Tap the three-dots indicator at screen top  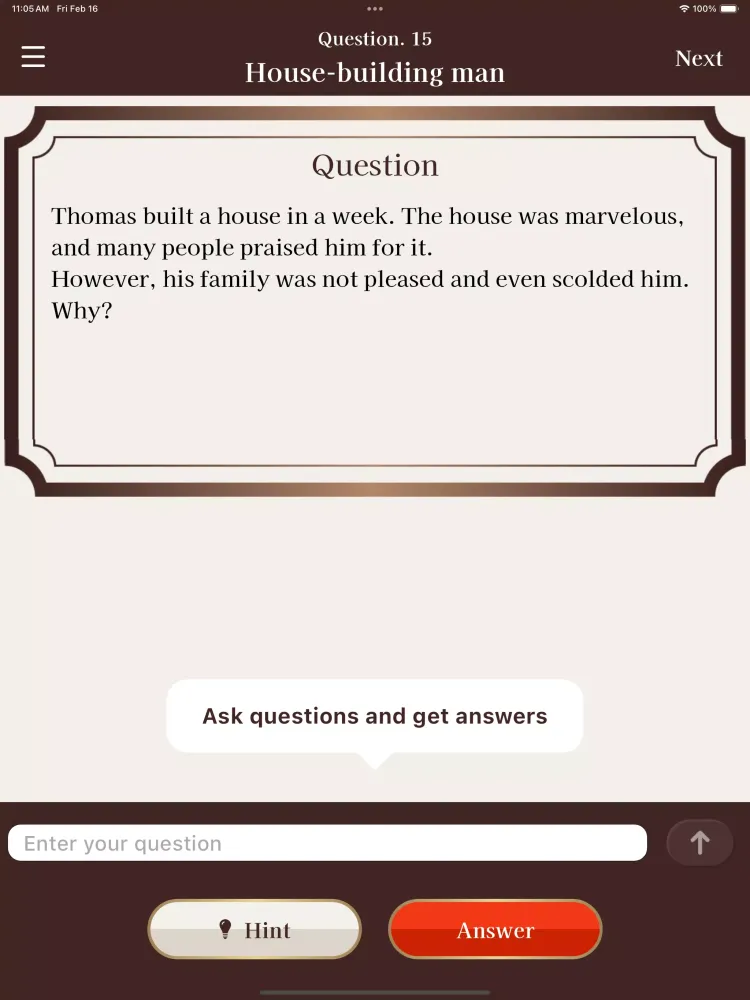(x=375, y=9)
